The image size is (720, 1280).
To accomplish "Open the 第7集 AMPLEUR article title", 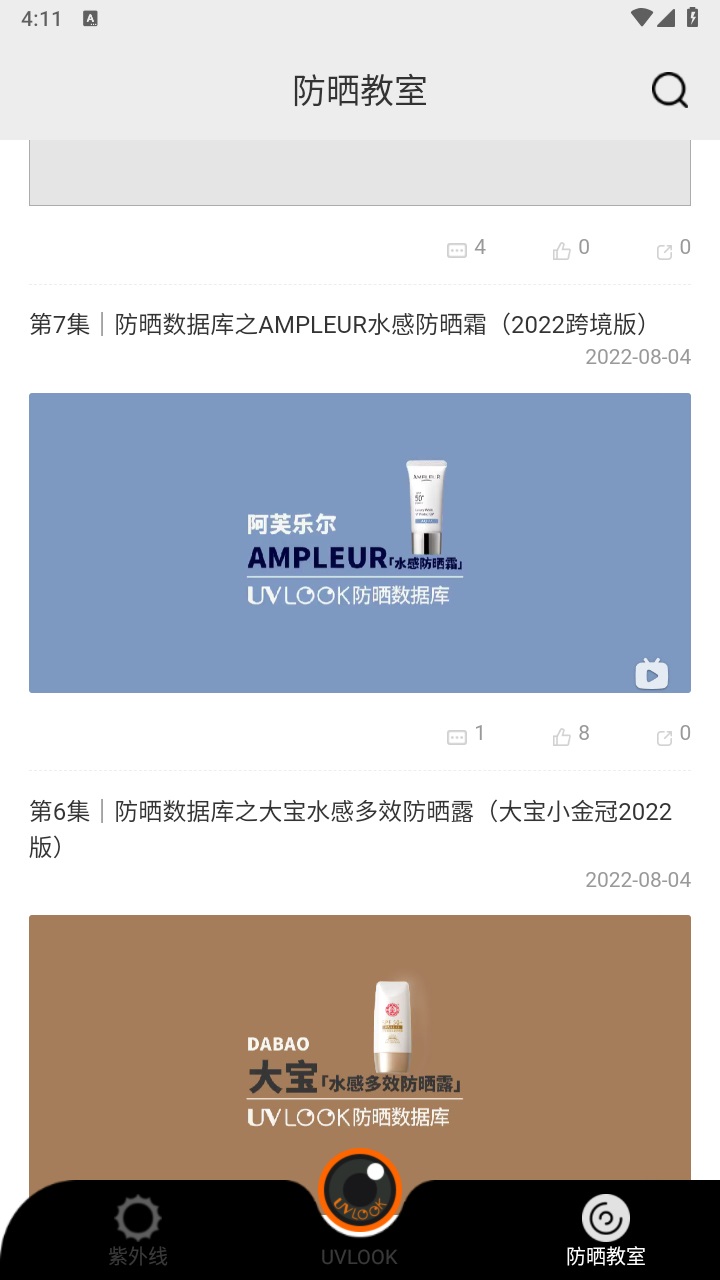I will coord(340,324).
